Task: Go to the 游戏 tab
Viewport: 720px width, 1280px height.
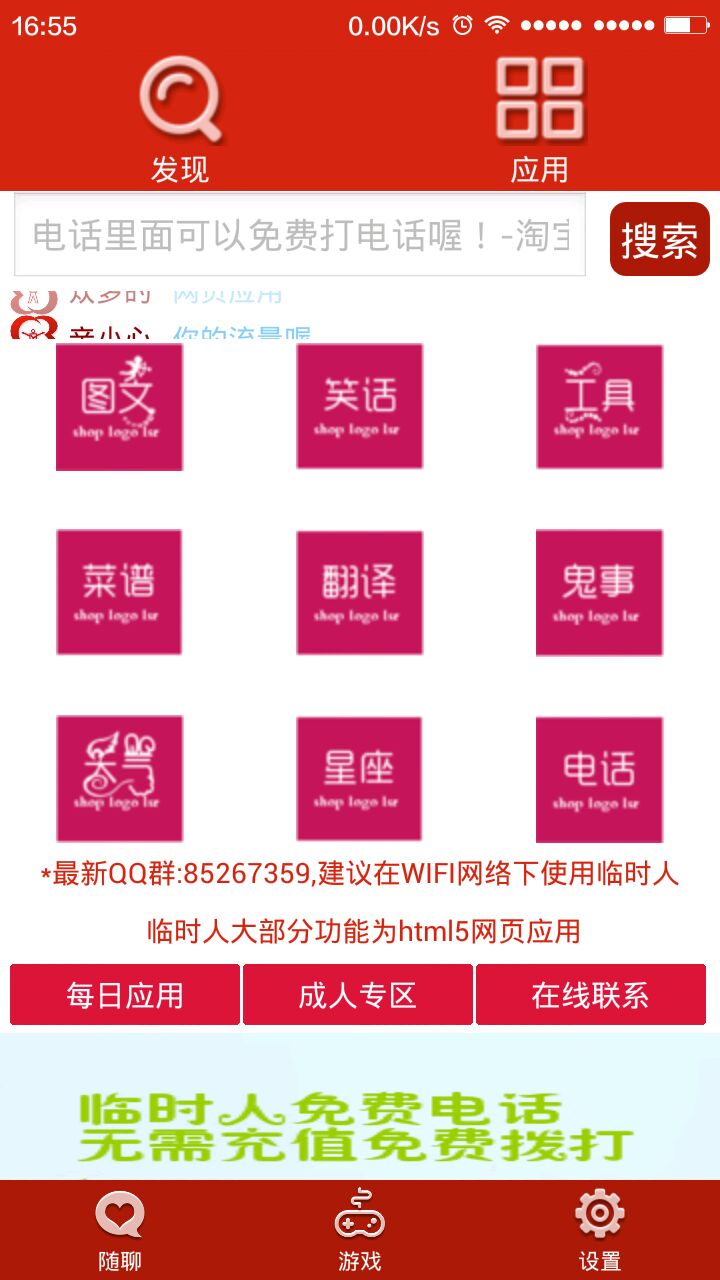Action: pos(360,1230)
